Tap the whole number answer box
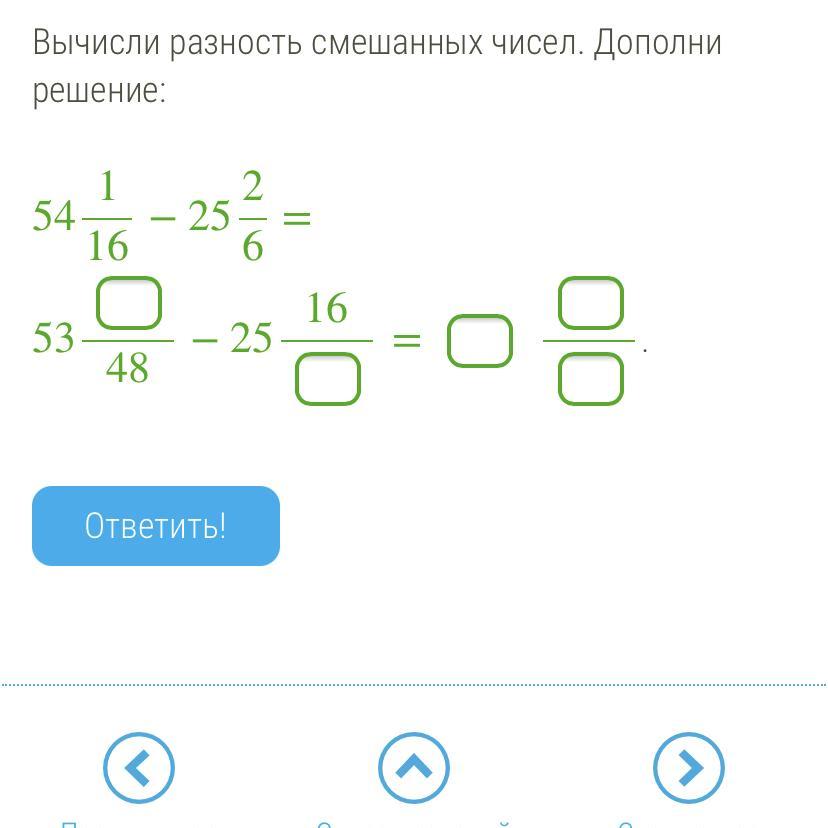 pyautogui.click(x=479, y=341)
